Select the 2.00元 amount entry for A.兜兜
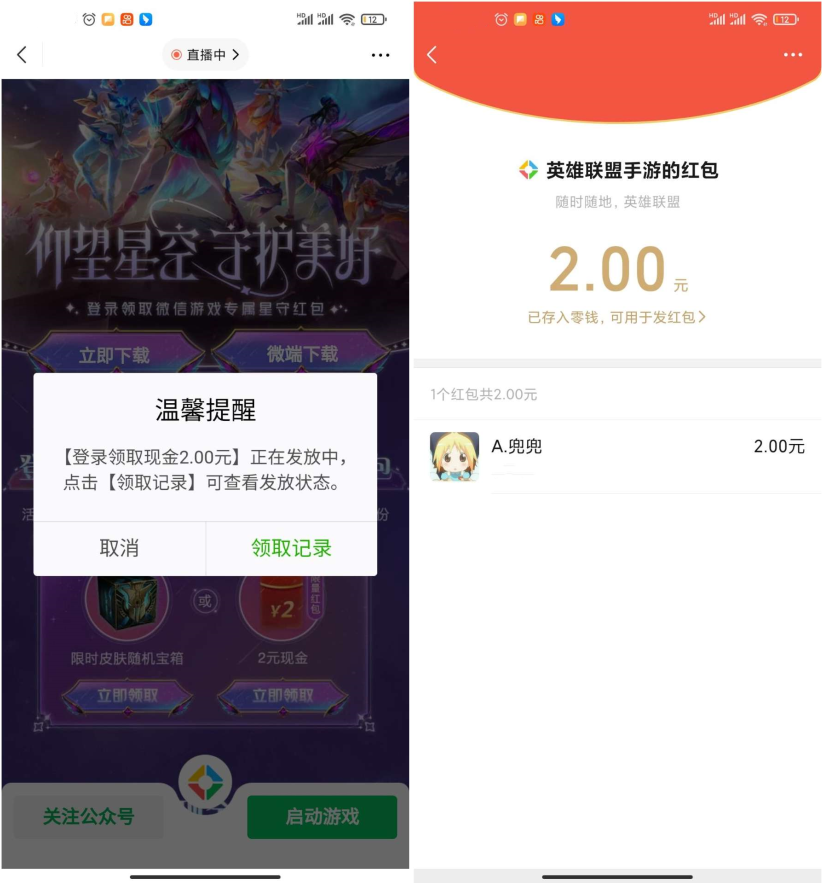The image size is (826, 883). tap(778, 447)
